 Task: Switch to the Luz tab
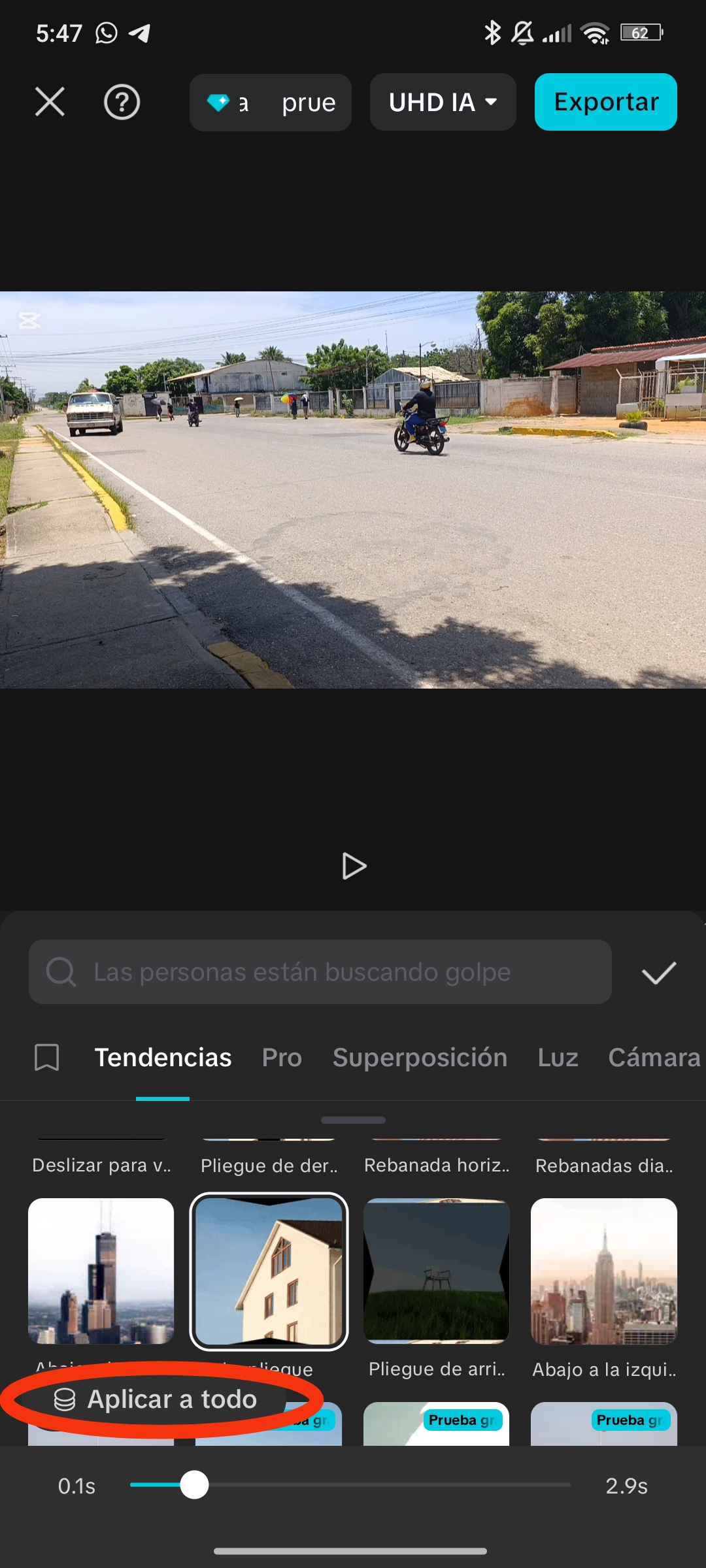click(558, 1057)
